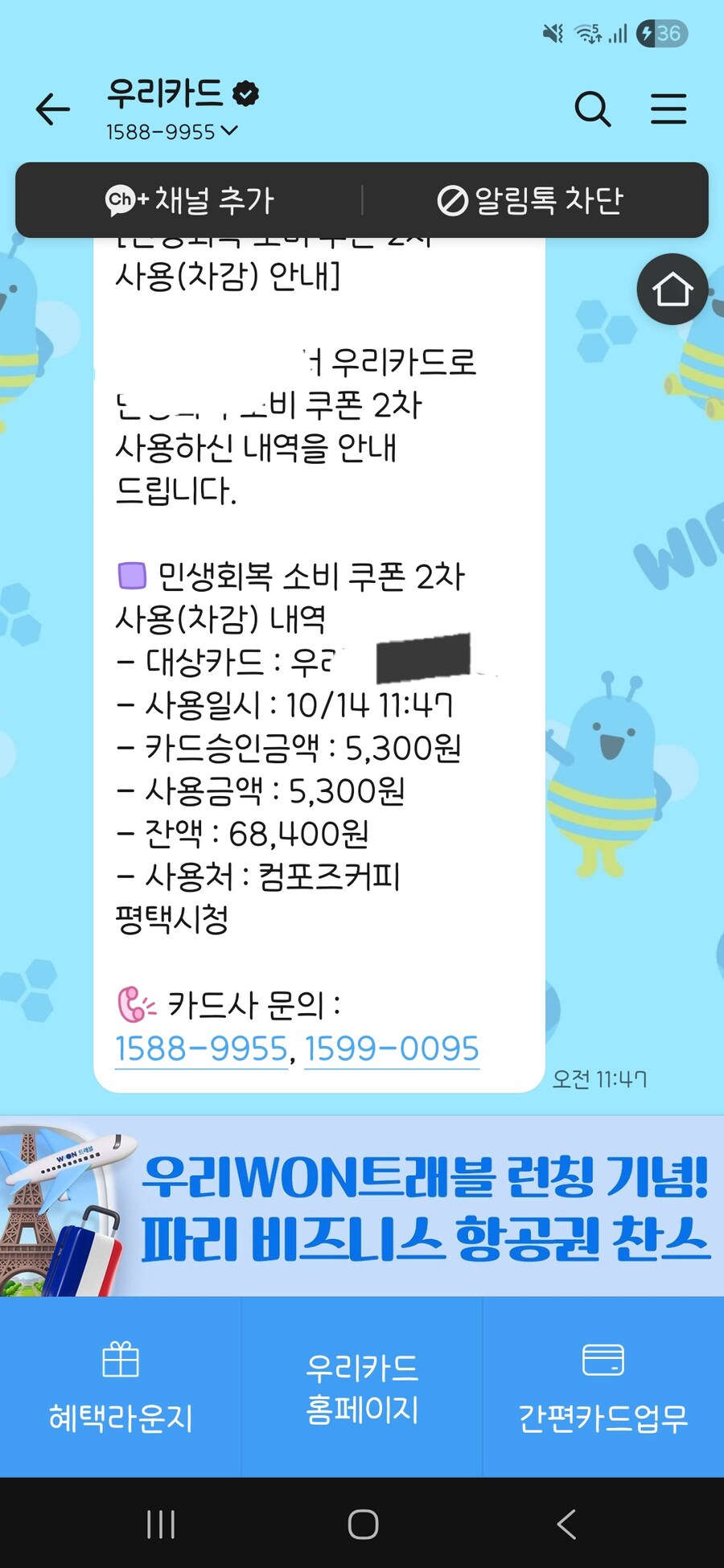Add the channel via 채널 추가
Viewport: 724px width, 1568px height.
(190, 200)
